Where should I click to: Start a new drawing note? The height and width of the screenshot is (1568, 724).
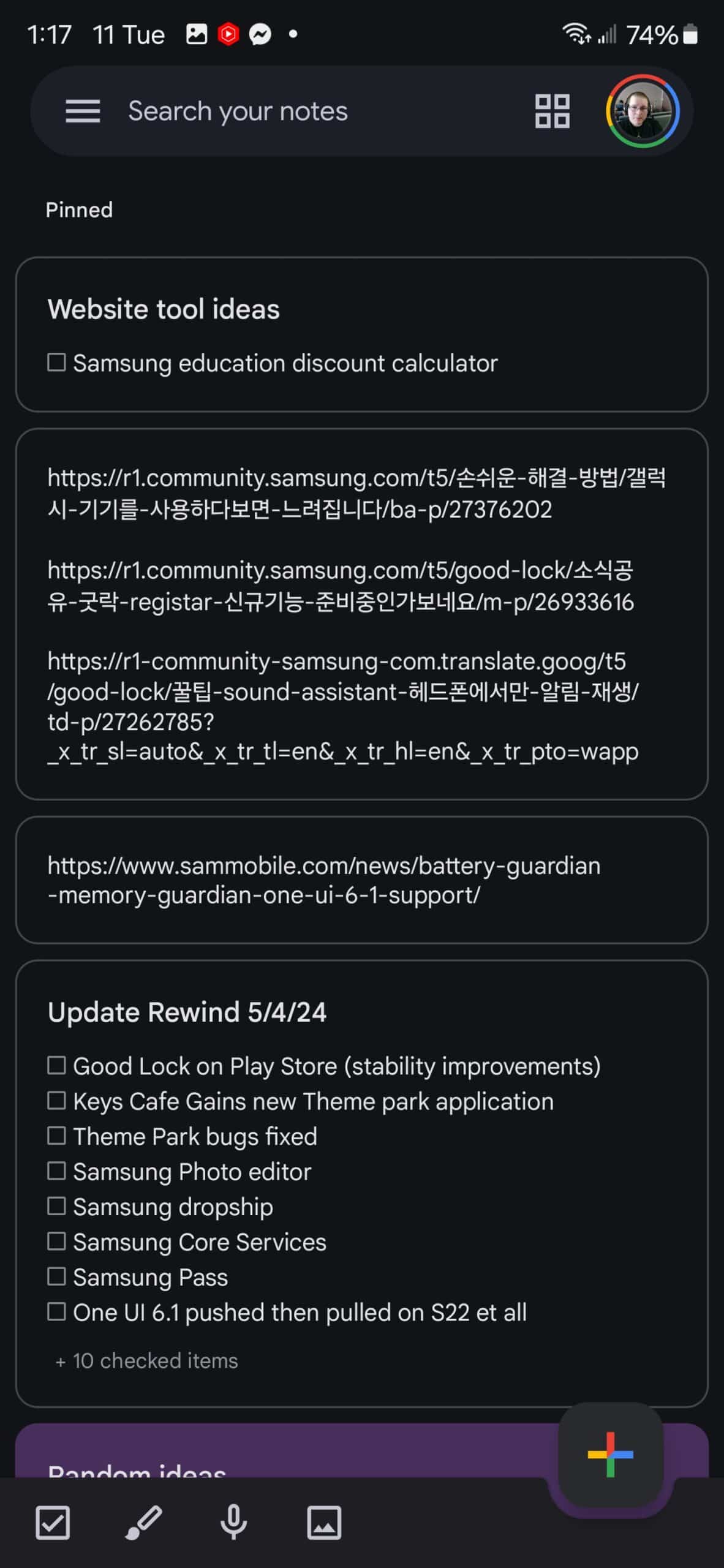143,1522
